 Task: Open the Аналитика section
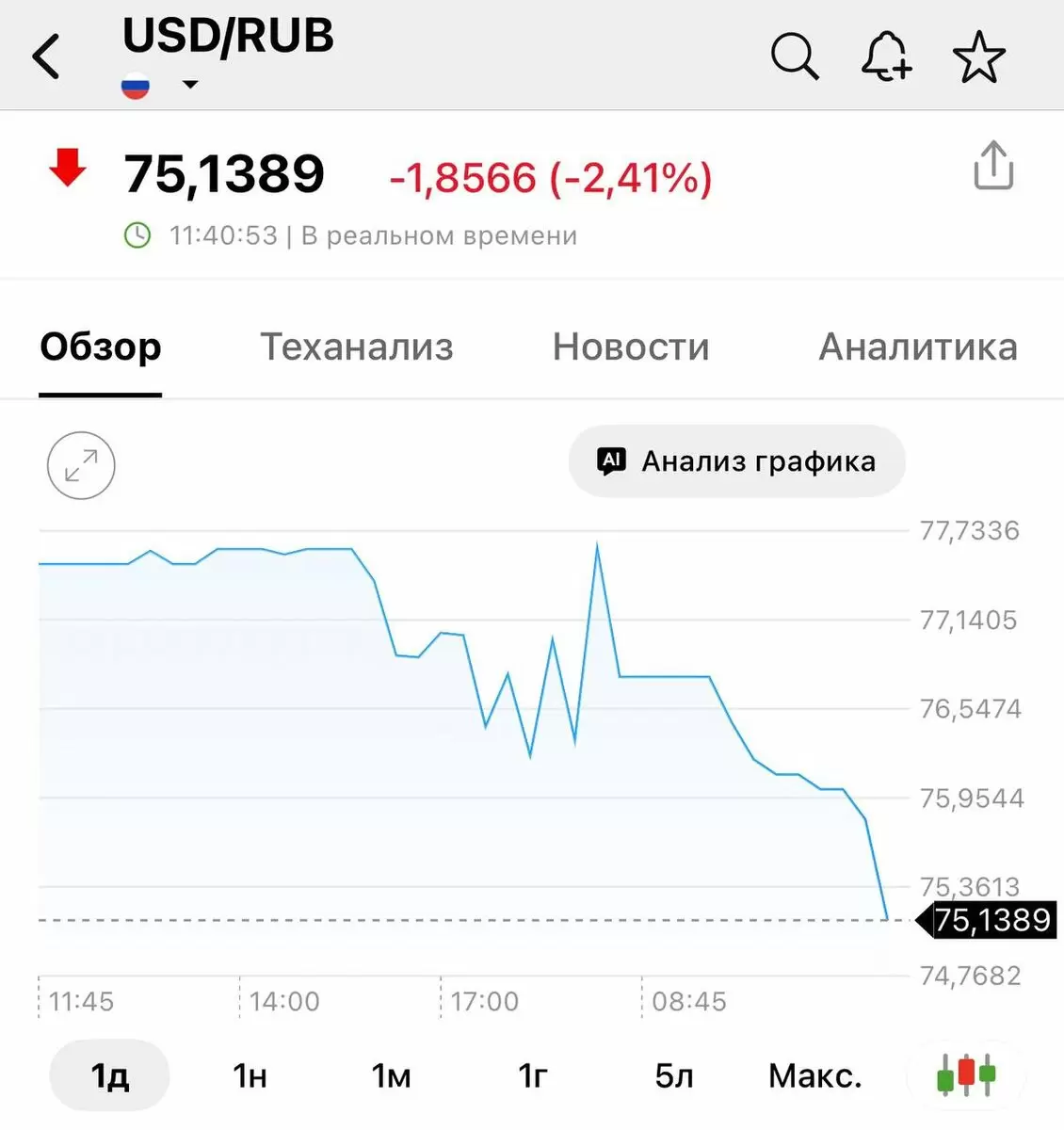coord(918,347)
